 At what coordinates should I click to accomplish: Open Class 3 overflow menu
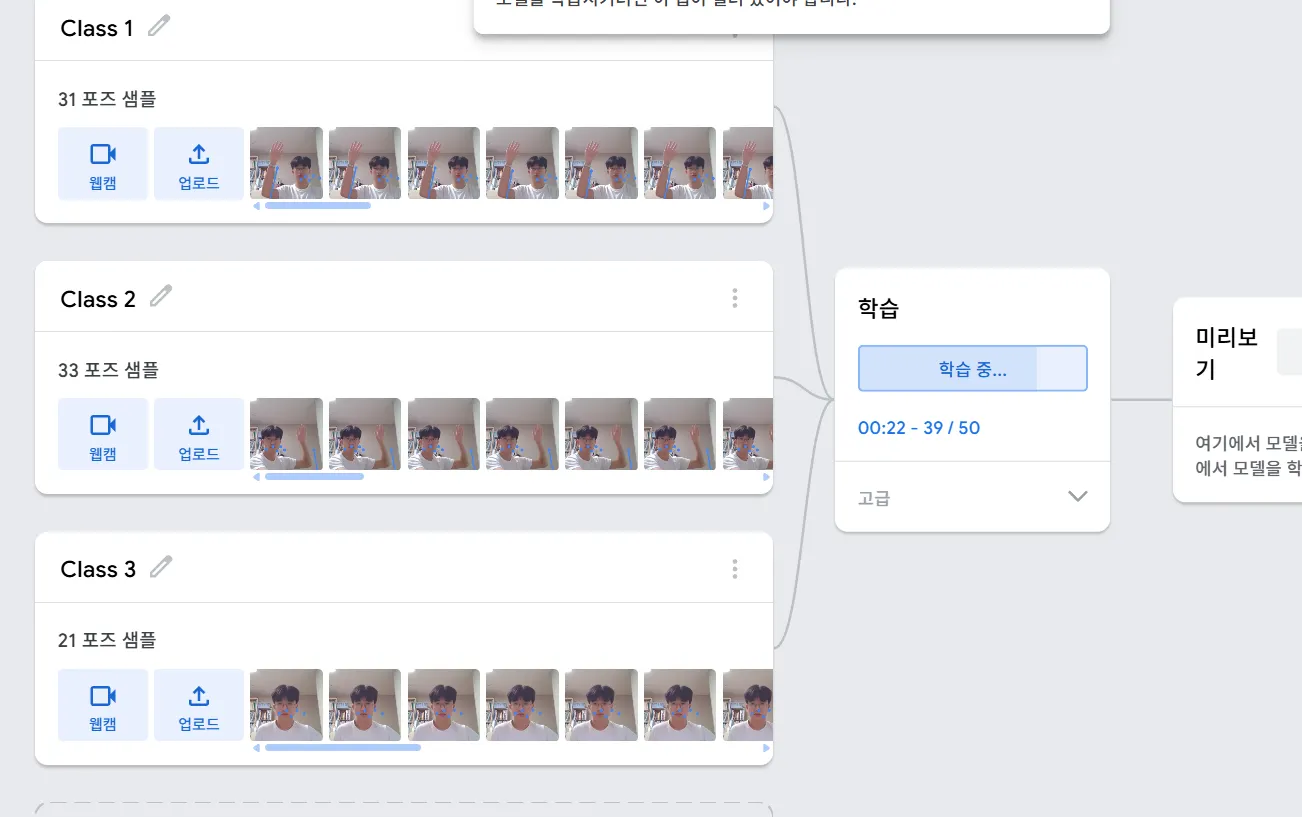pos(735,569)
